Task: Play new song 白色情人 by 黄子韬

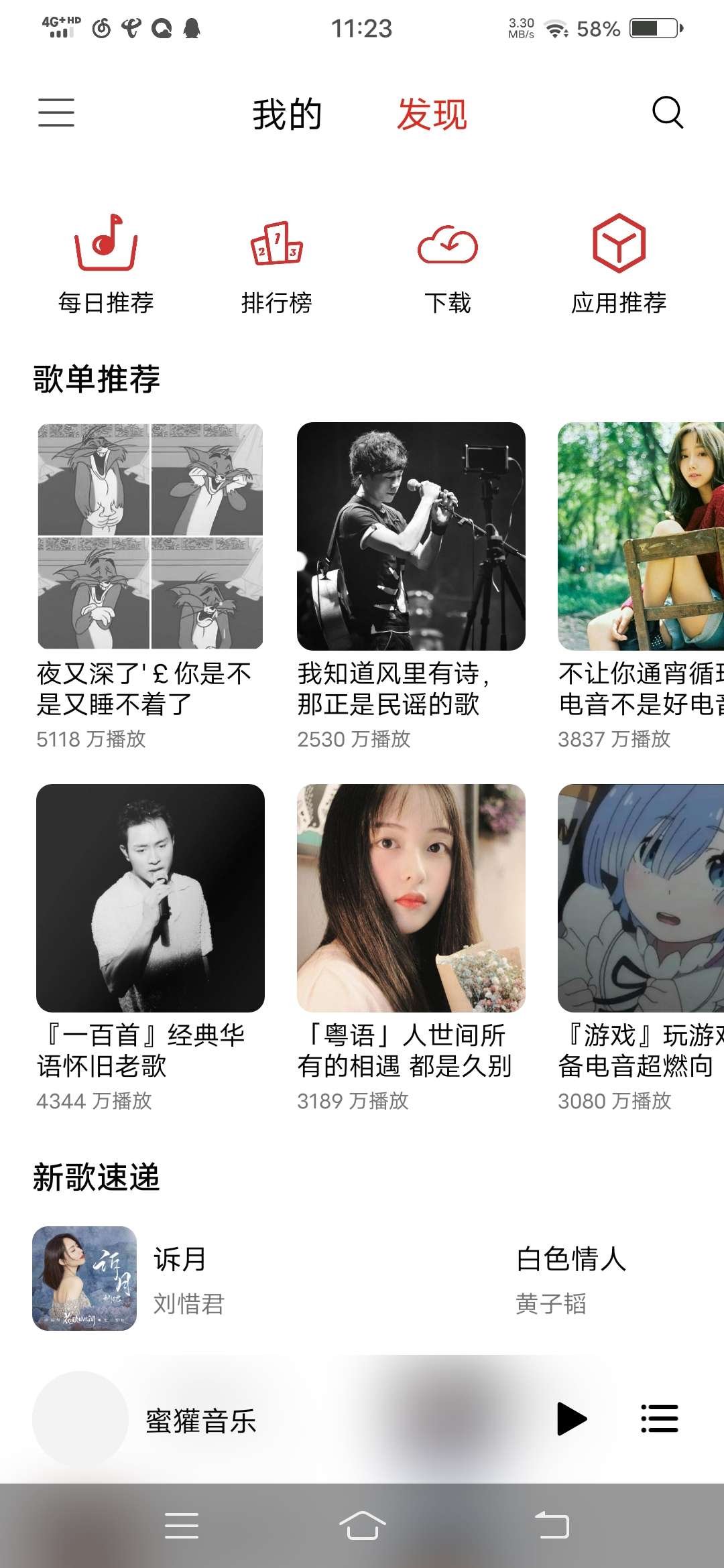Action: coord(570,1278)
